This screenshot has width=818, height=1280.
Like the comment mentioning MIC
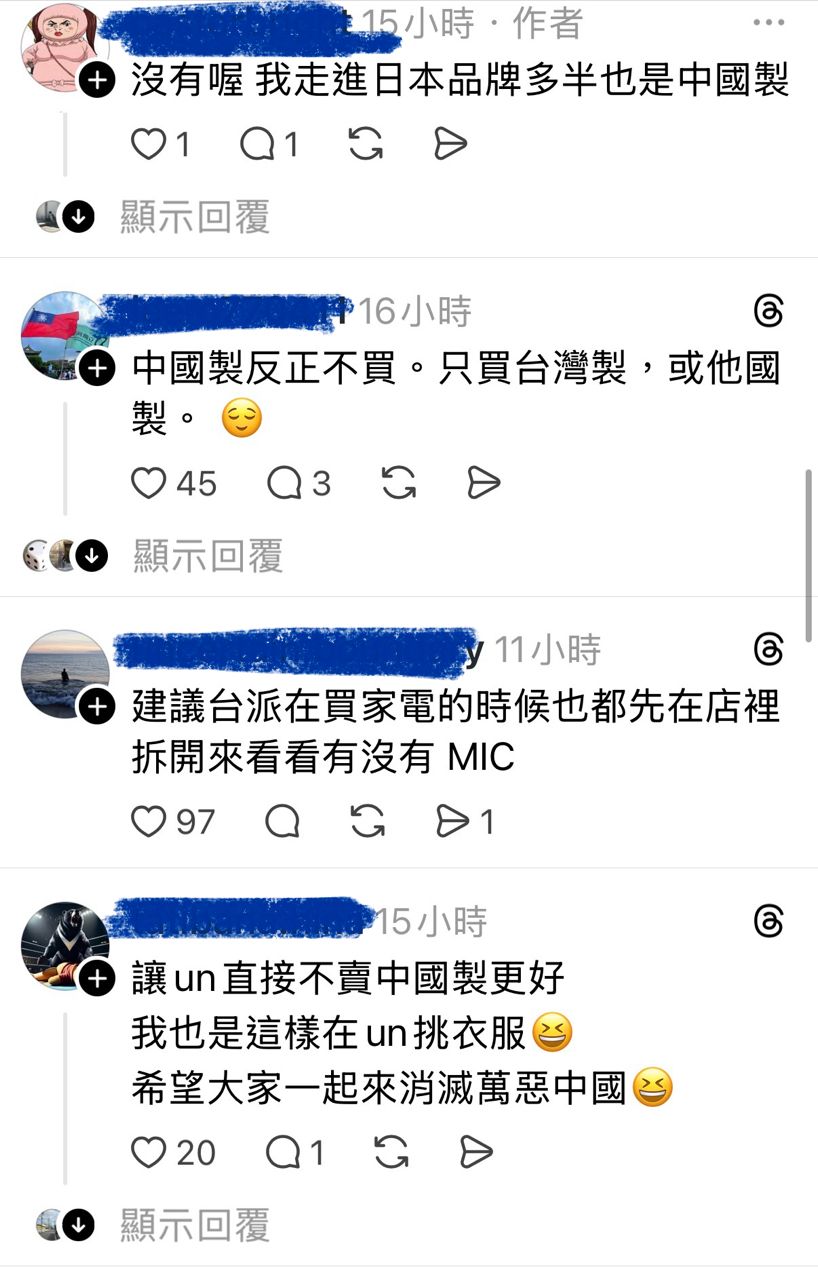tap(149, 822)
